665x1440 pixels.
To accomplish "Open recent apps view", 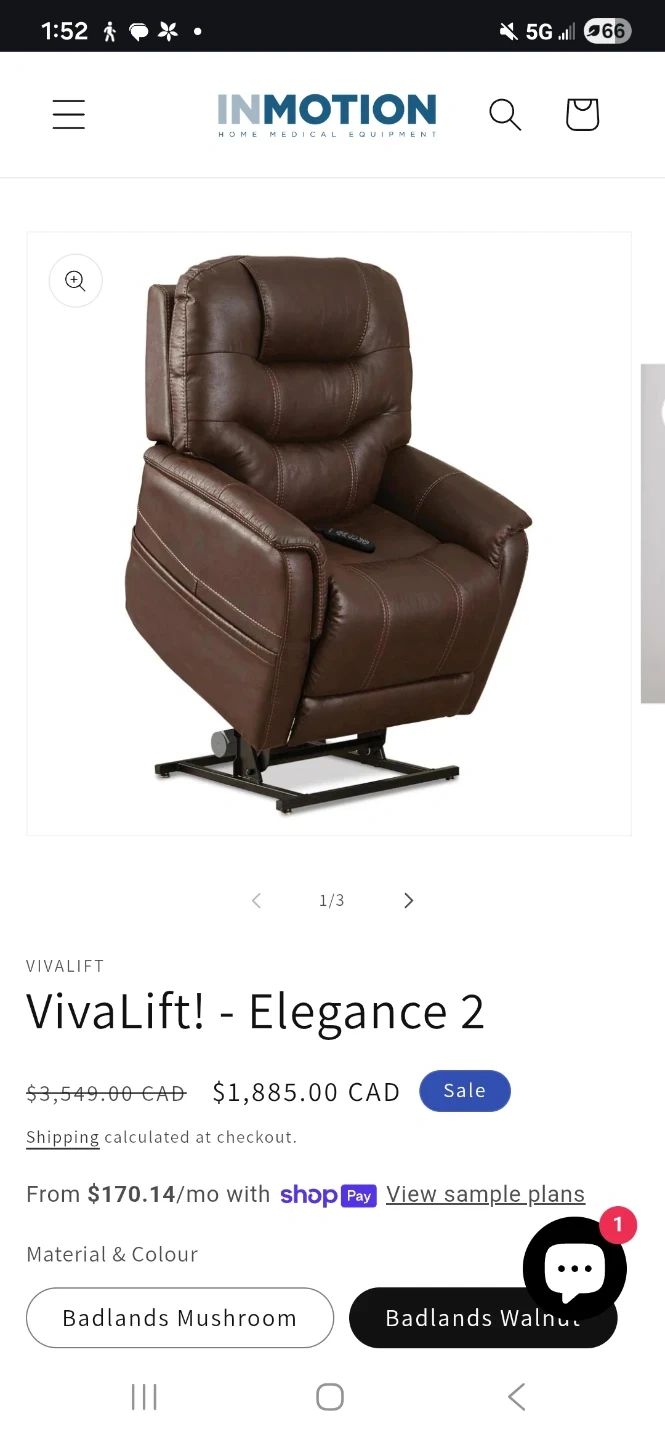I will (x=144, y=1397).
